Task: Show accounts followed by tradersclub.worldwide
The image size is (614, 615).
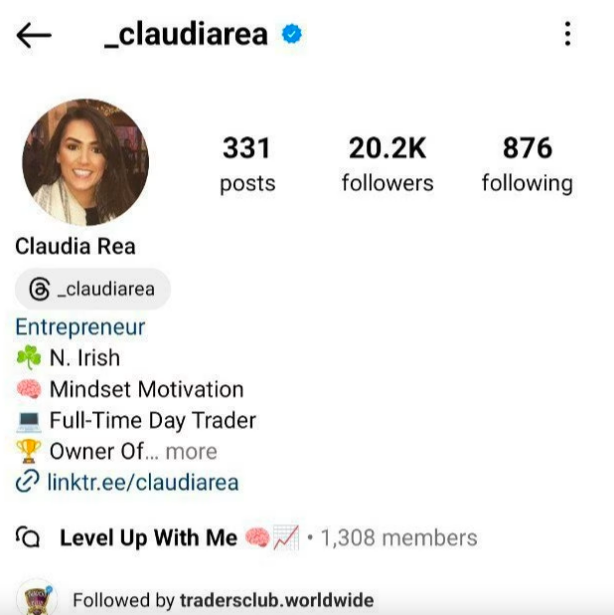Action: pyautogui.click(x=222, y=601)
